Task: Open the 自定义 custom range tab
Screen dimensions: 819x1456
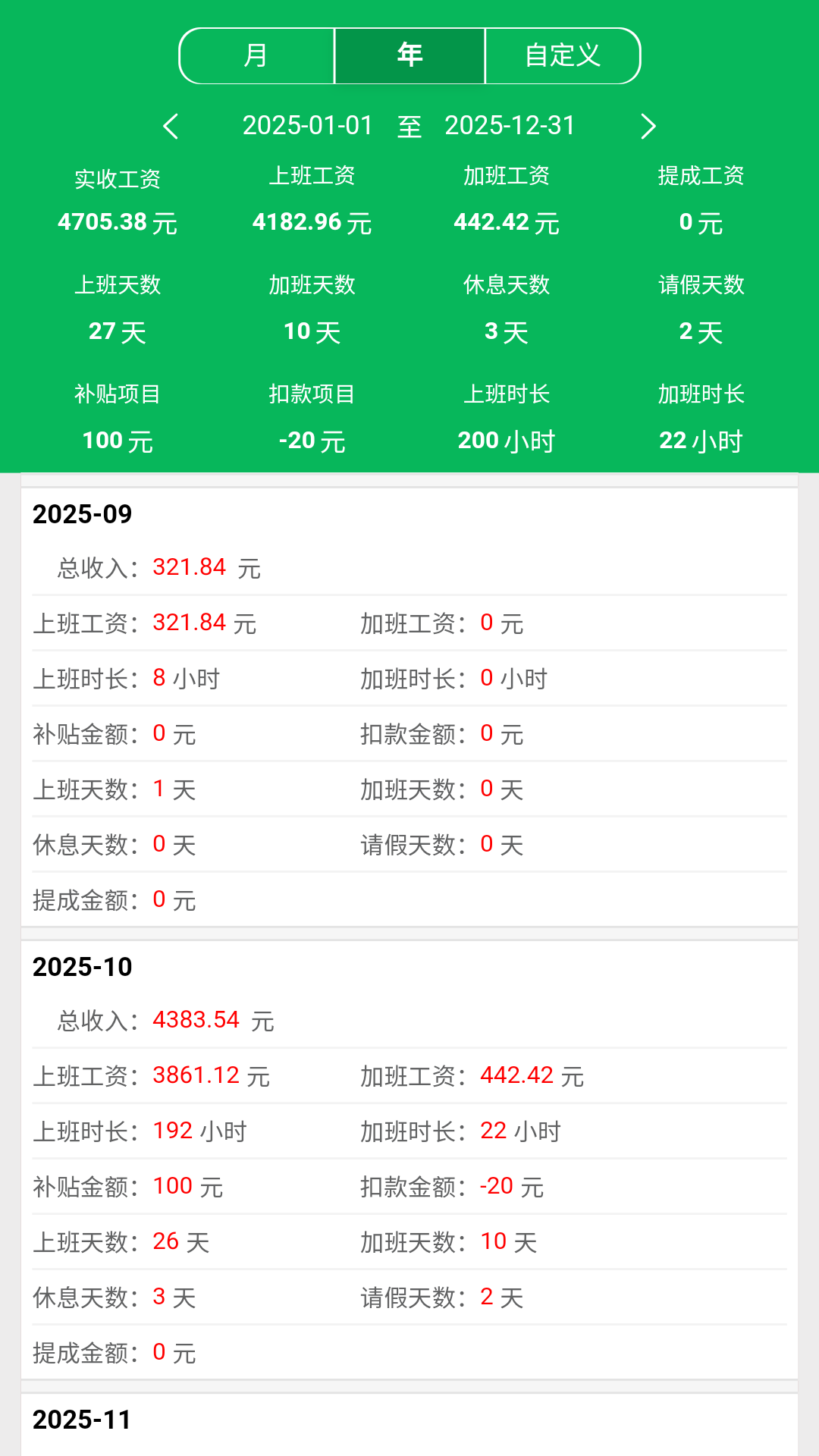Action: tap(561, 55)
